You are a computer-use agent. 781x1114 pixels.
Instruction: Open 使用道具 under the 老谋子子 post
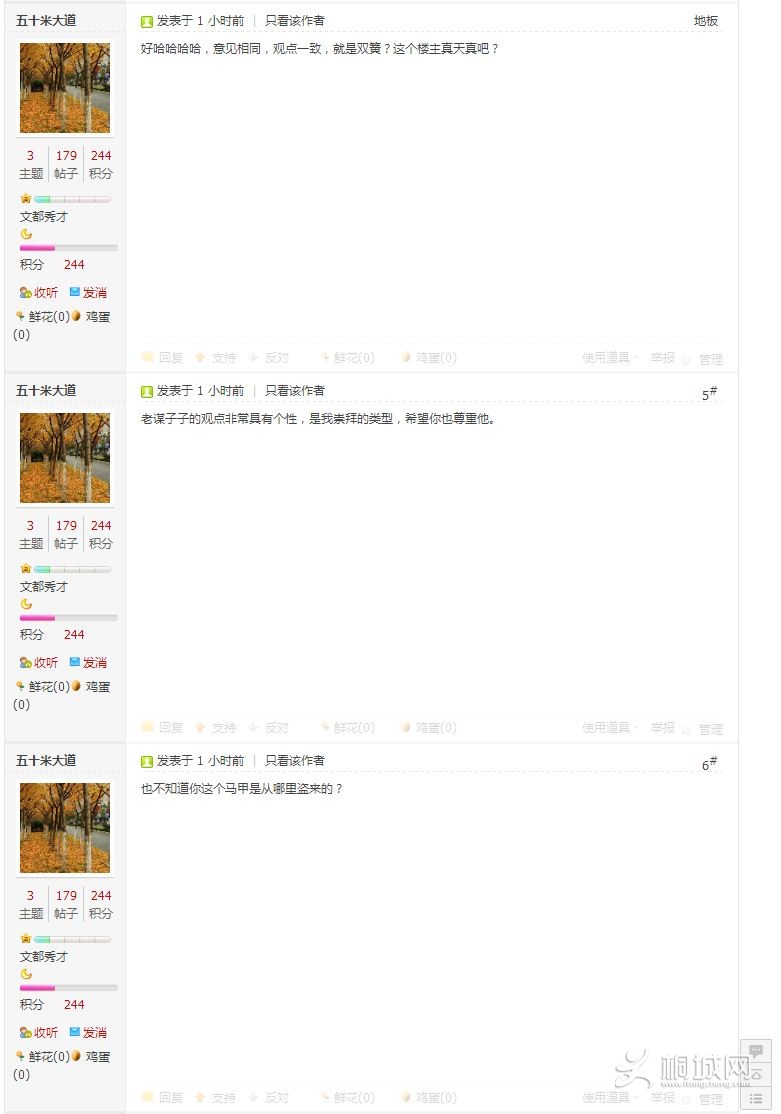point(607,728)
